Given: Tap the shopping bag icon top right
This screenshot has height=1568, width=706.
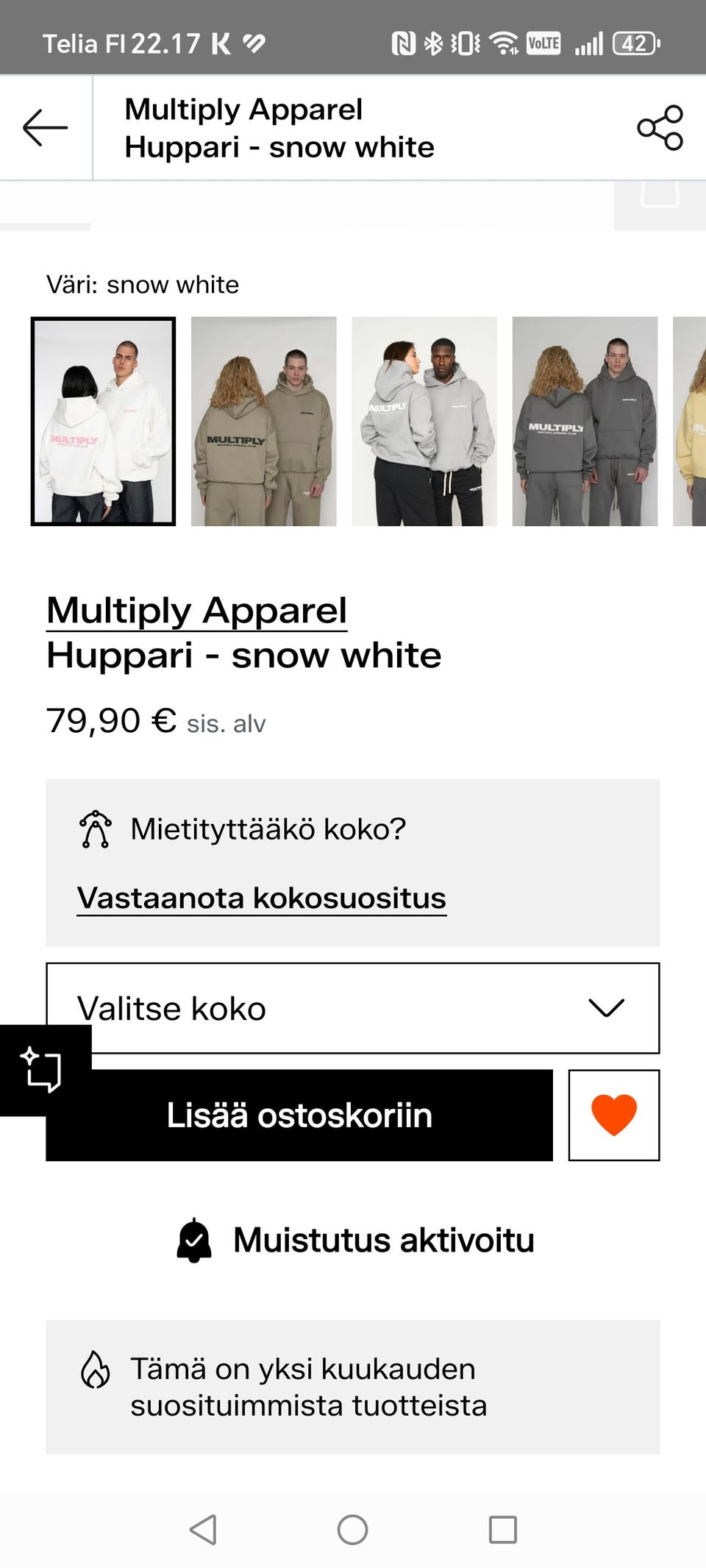Looking at the screenshot, I should point(660,197).
